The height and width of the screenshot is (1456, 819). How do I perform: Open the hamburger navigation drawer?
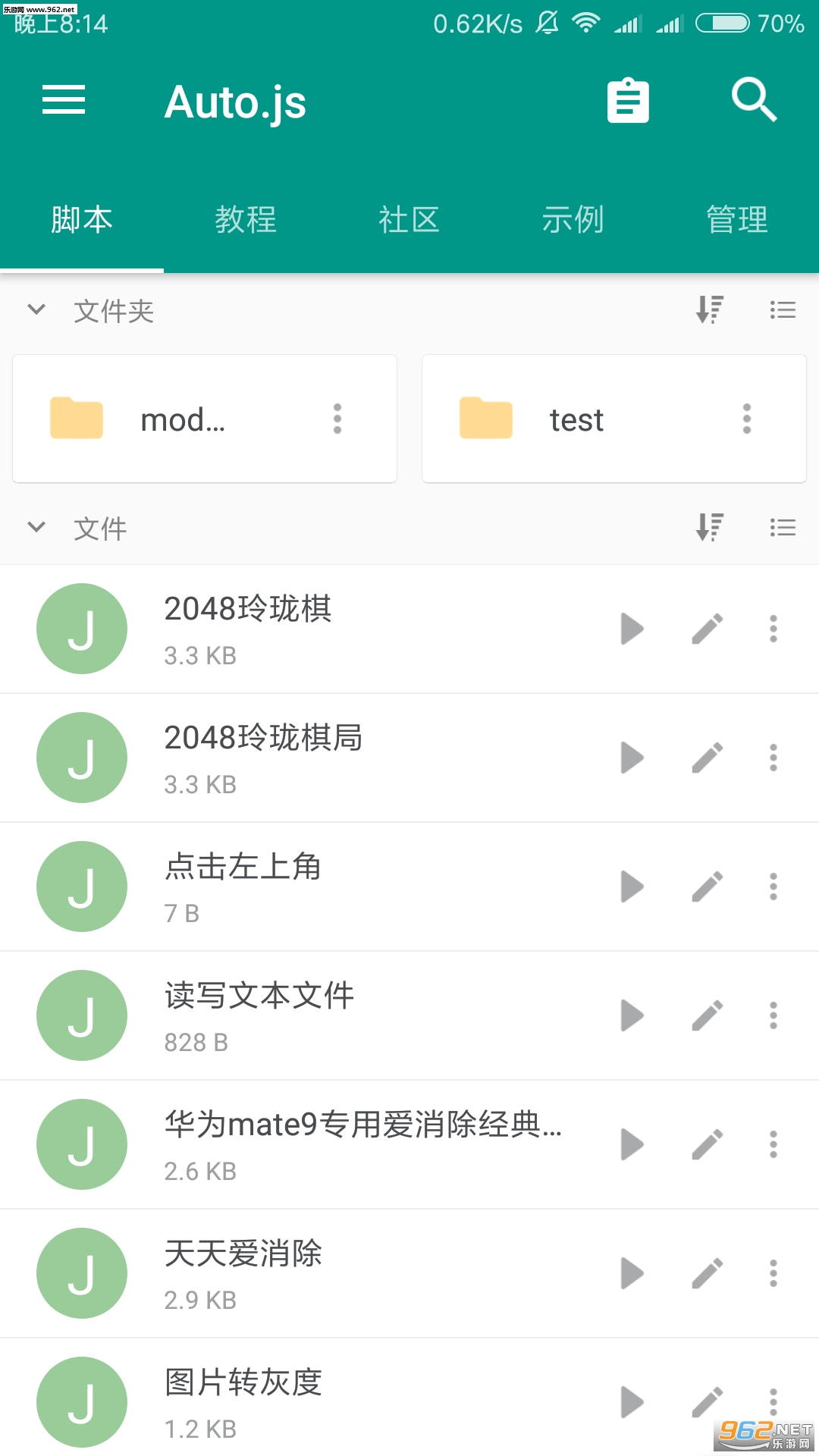(64, 100)
